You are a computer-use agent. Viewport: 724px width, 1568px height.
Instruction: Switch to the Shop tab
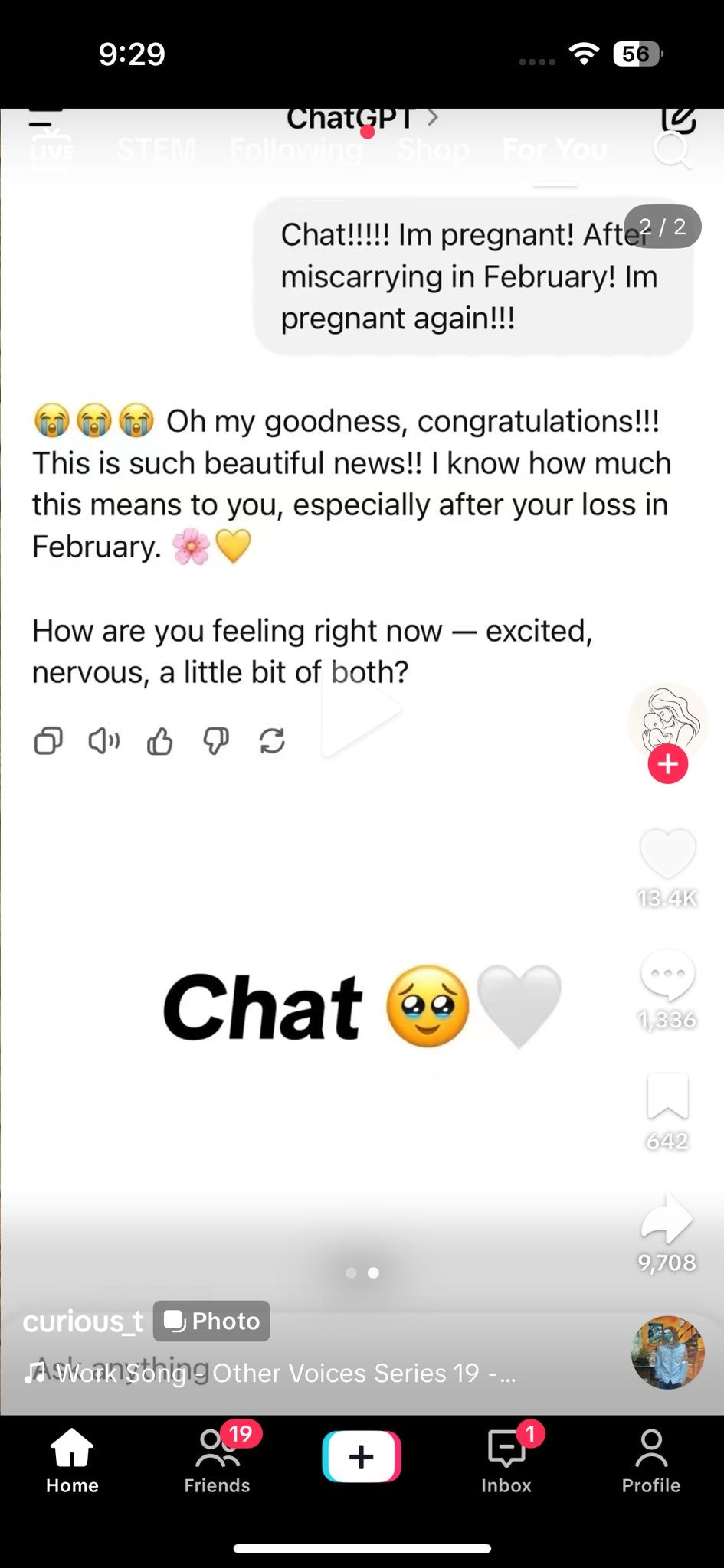tap(433, 149)
